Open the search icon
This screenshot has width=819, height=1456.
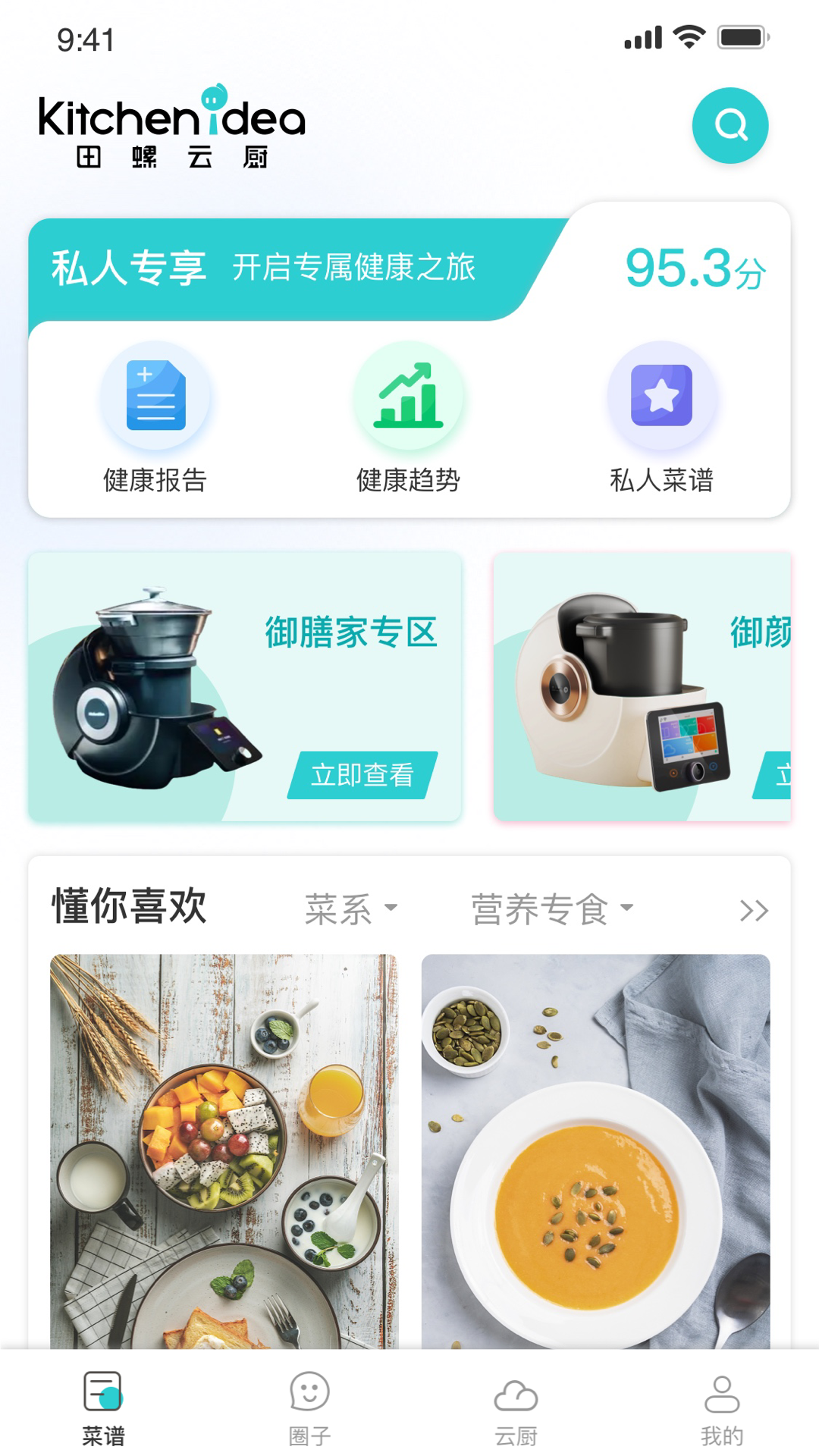(x=730, y=126)
